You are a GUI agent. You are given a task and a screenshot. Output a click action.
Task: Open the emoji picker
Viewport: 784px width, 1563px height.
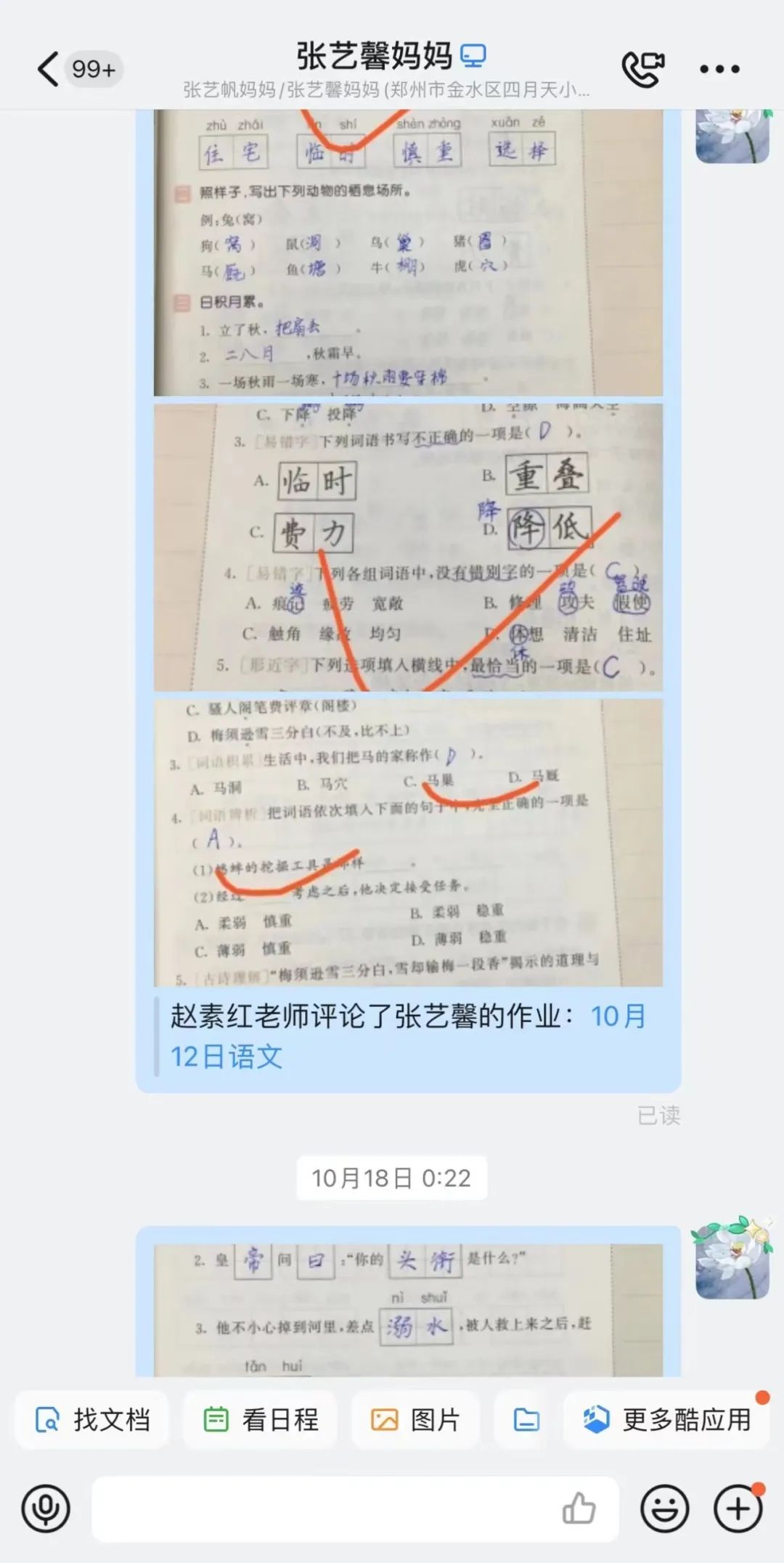click(664, 1509)
